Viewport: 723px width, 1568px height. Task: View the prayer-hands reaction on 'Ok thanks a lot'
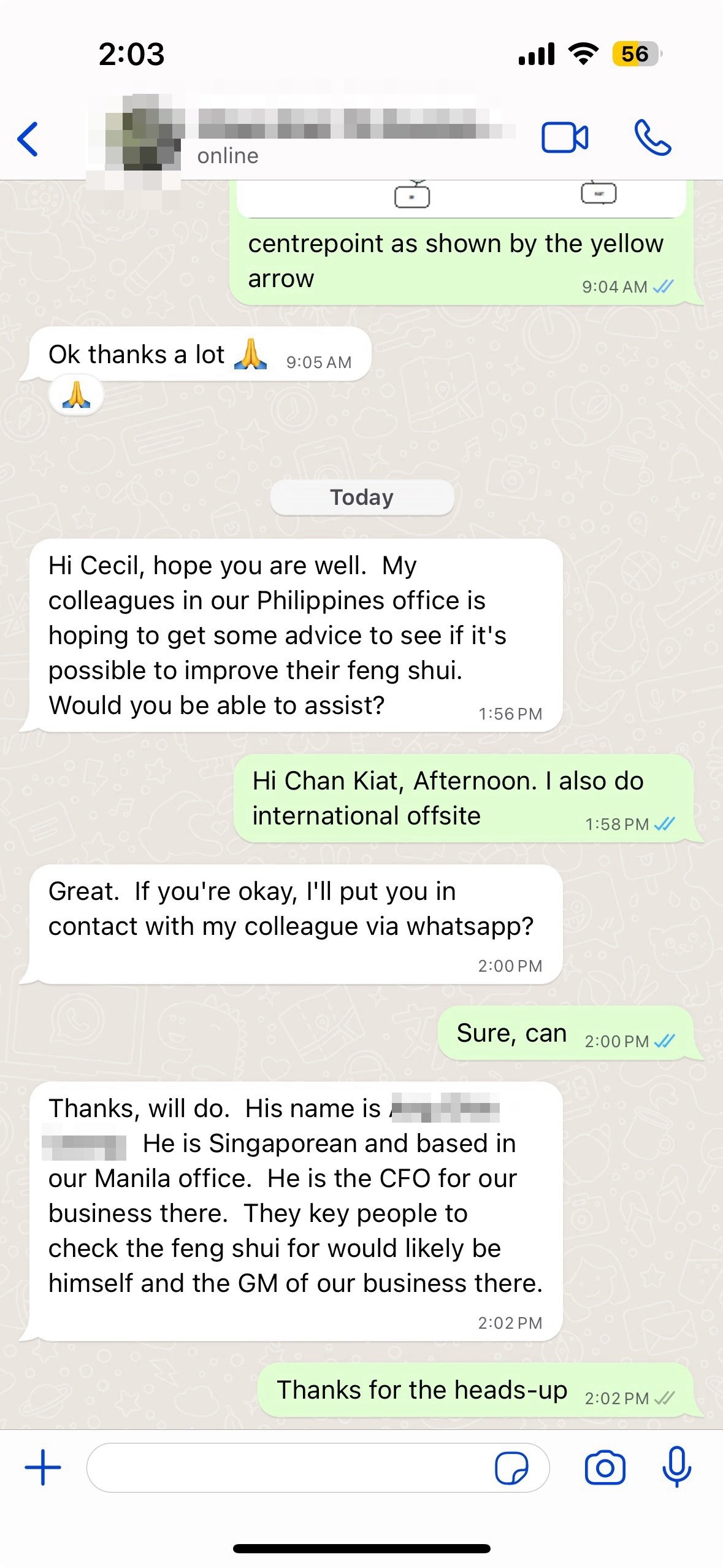77,396
